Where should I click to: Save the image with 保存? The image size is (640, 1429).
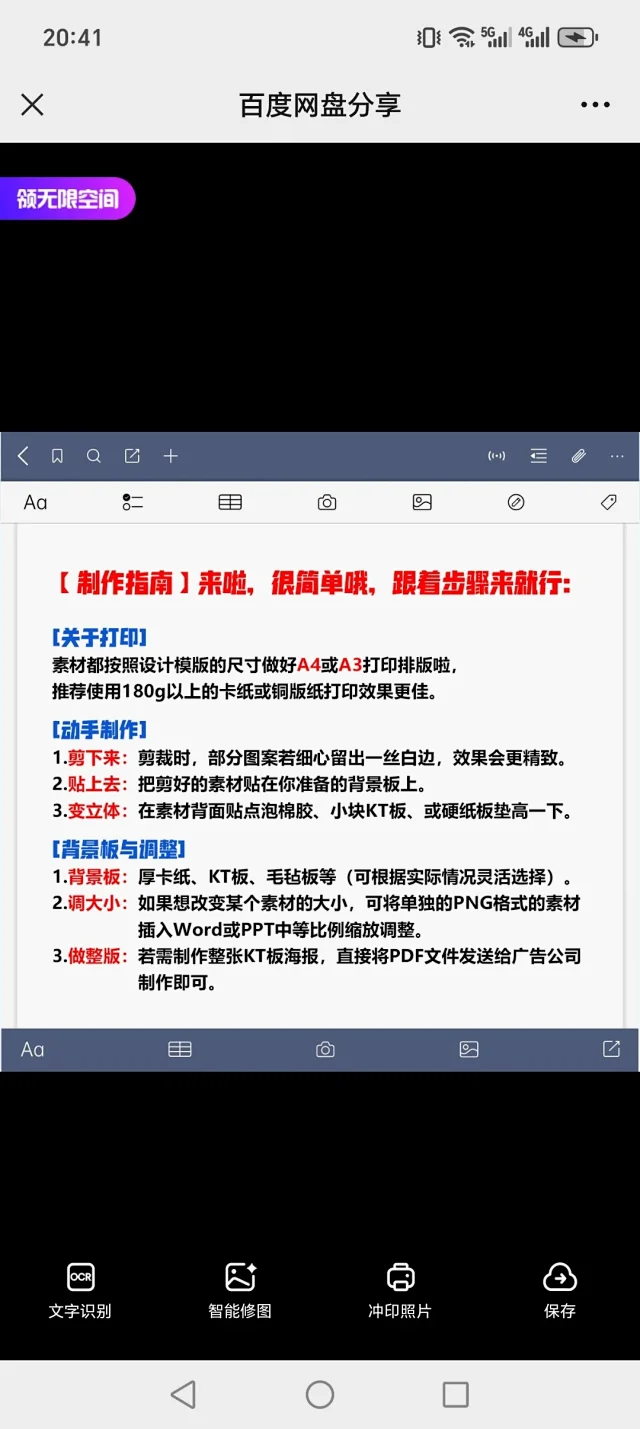(x=559, y=1289)
